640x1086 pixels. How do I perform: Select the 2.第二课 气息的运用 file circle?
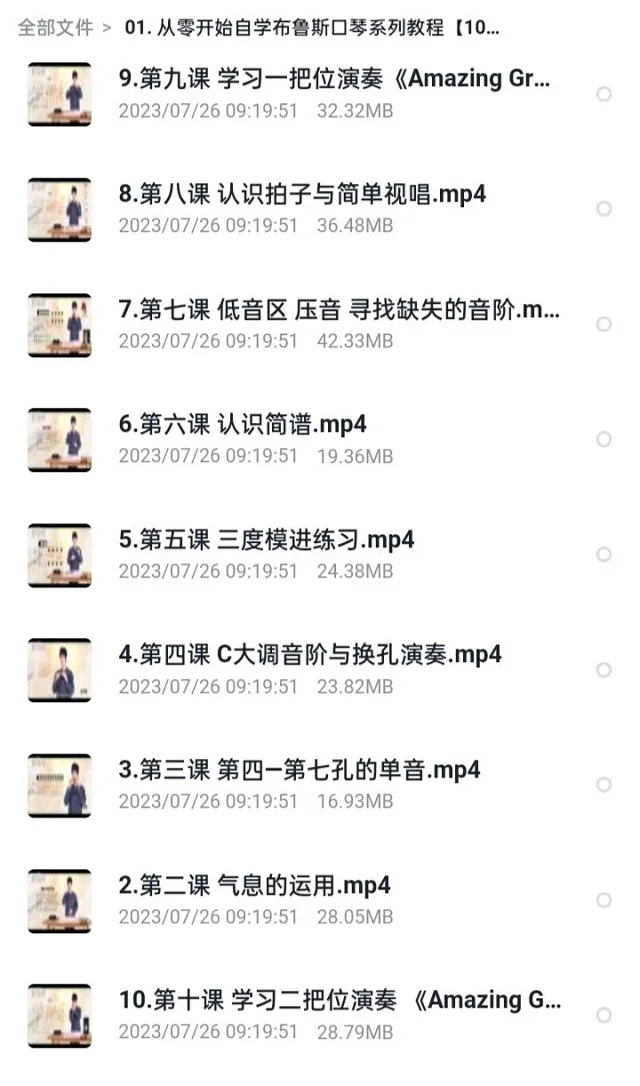(604, 900)
